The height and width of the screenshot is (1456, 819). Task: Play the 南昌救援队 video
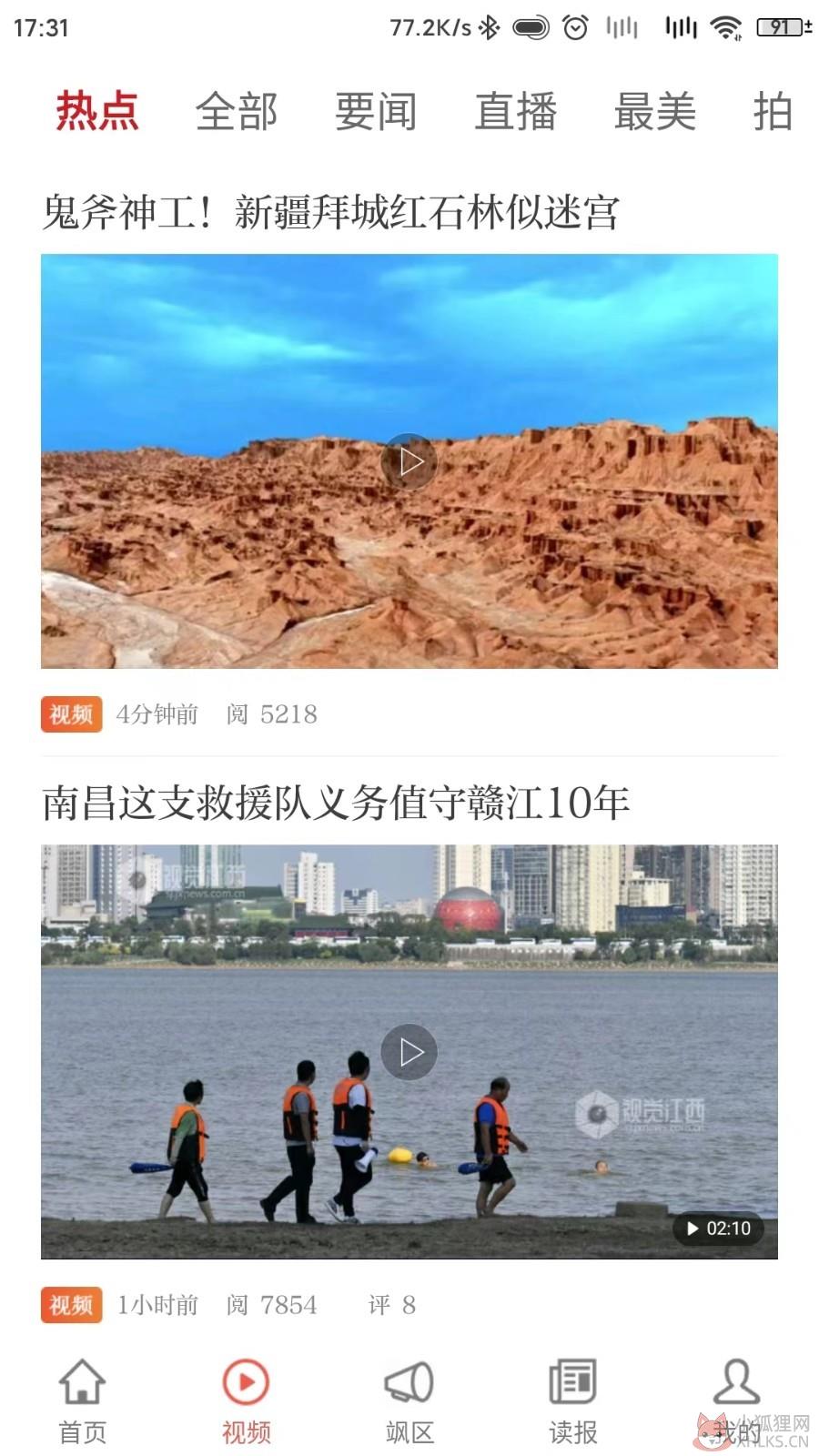(x=409, y=1052)
